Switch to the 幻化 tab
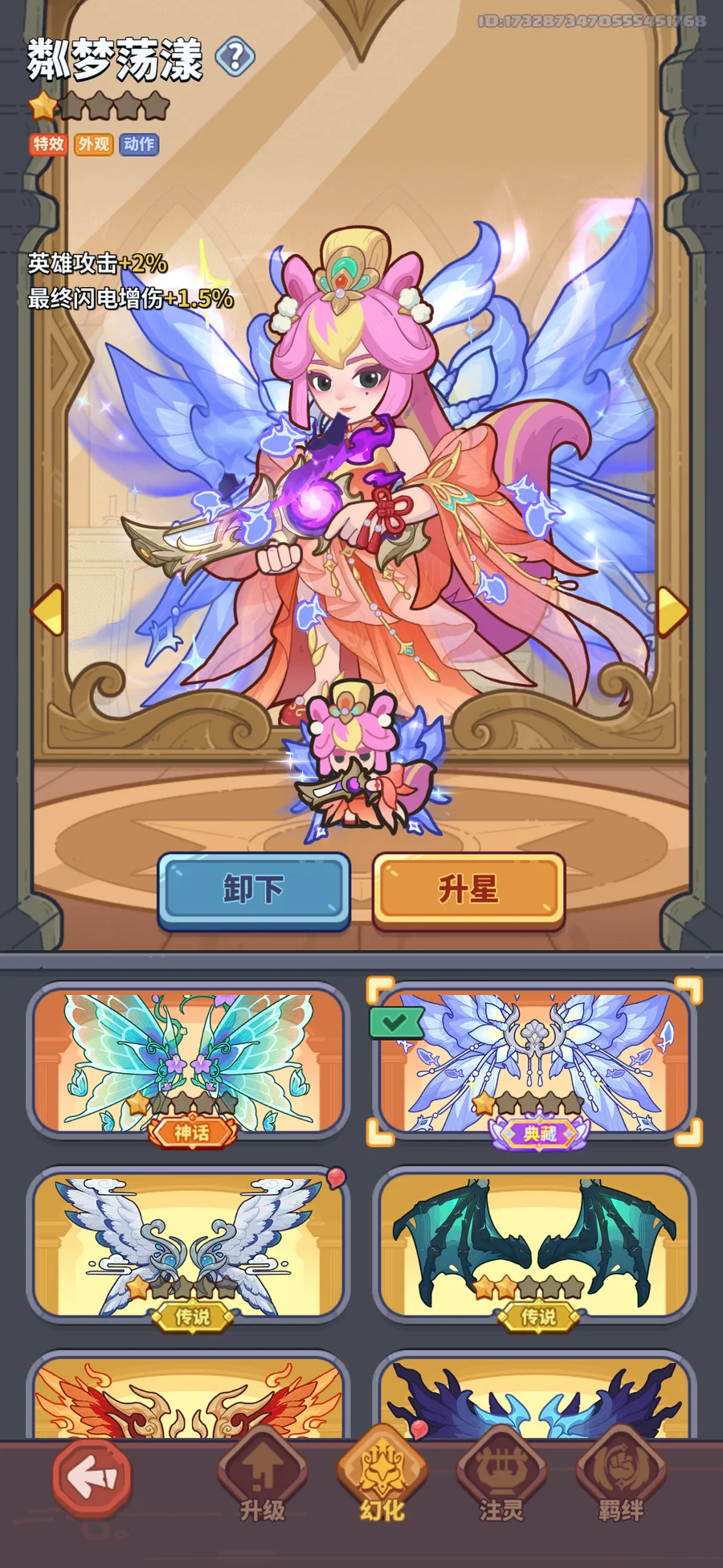Image resolution: width=723 pixels, height=1568 pixels. point(382,1479)
